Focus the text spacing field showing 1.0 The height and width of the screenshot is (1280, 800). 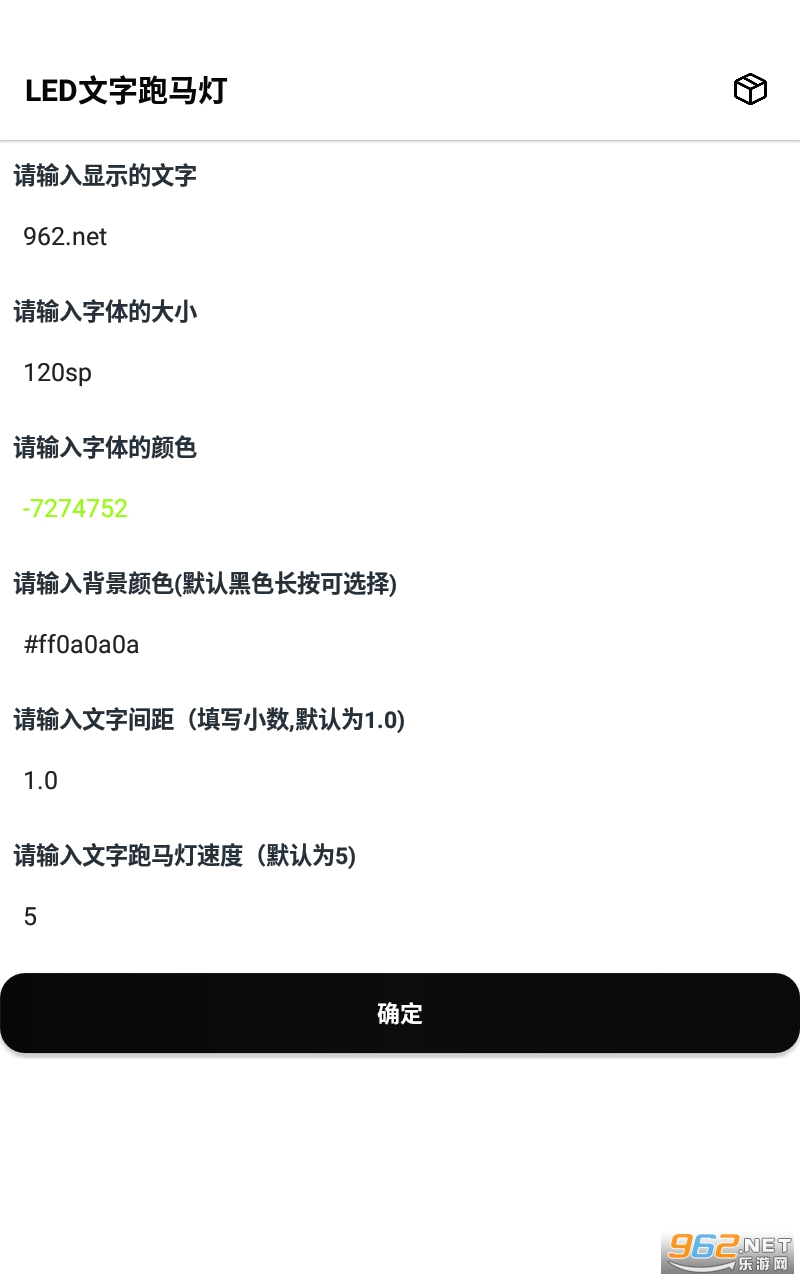(x=400, y=781)
